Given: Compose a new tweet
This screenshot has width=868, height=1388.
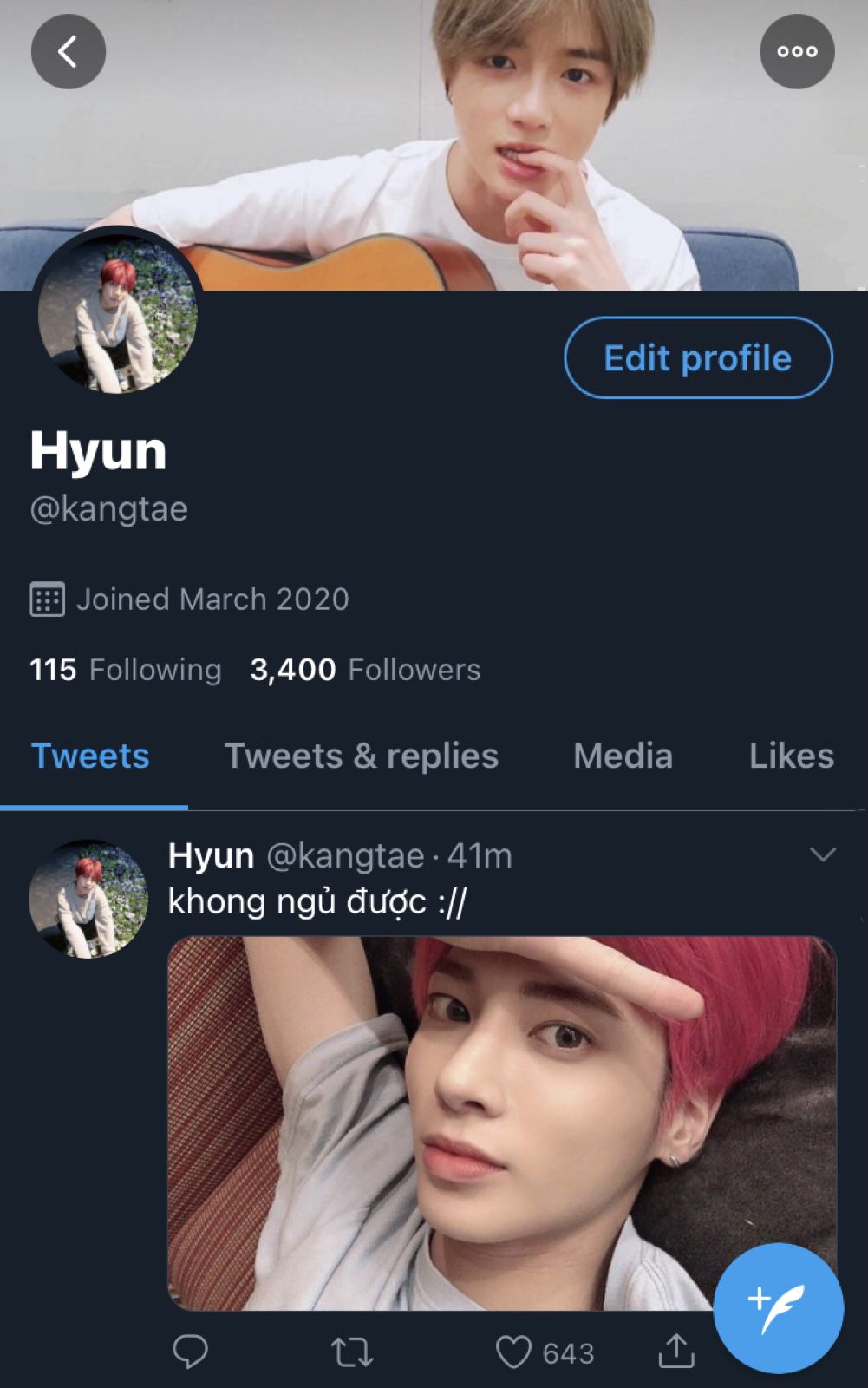Looking at the screenshot, I should (778, 1307).
